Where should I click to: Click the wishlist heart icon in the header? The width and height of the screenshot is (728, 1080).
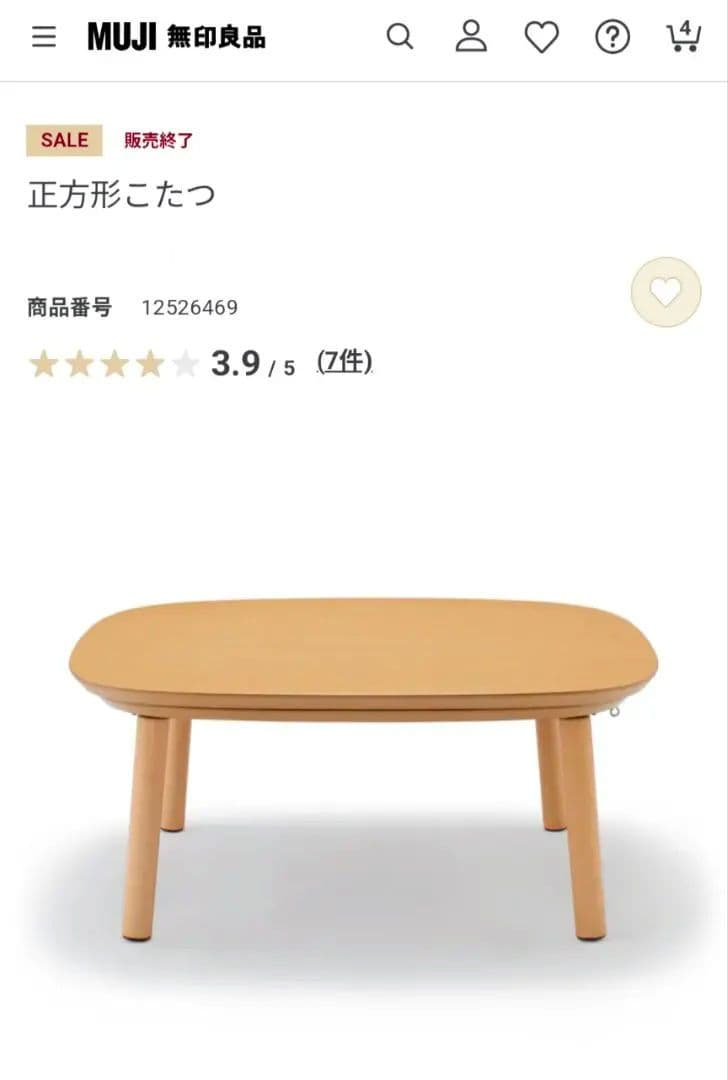click(541, 37)
